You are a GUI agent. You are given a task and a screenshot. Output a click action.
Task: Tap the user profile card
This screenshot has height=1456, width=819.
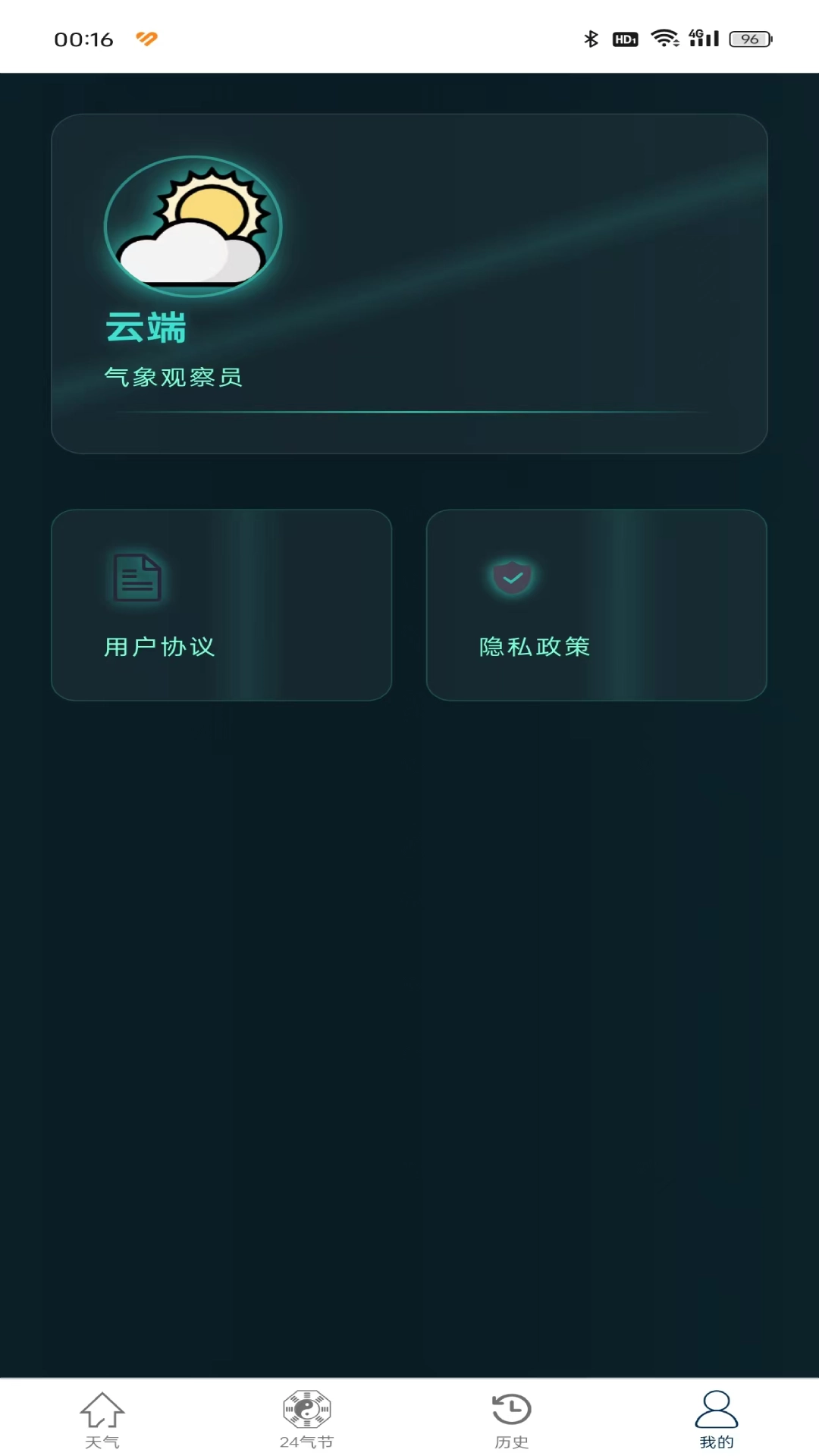pyautogui.click(x=409, y=282)
